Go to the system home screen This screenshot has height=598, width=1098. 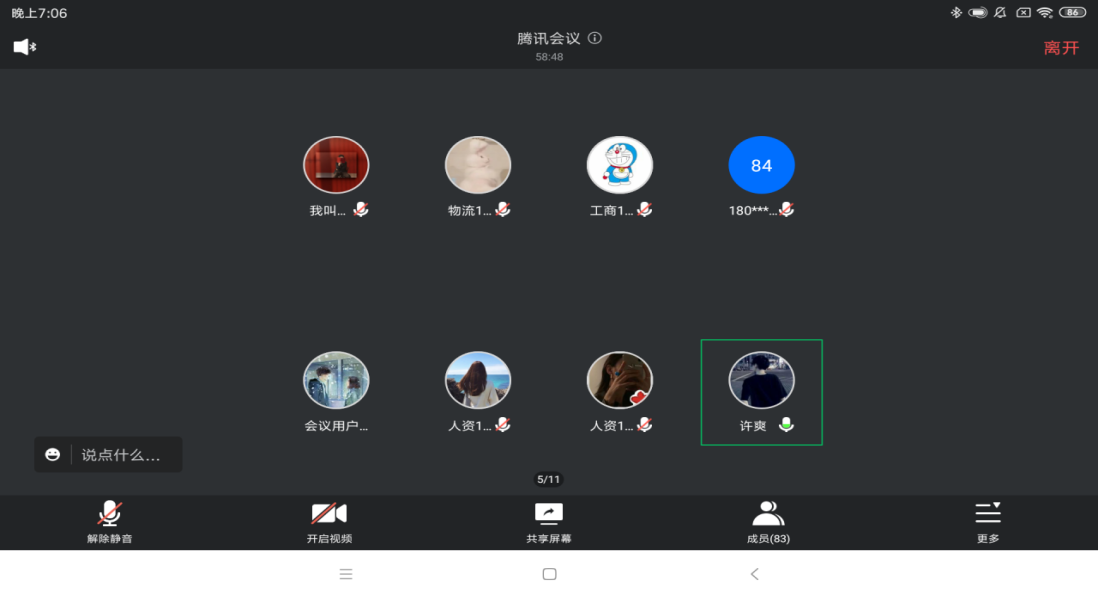[x=548, y=574]
